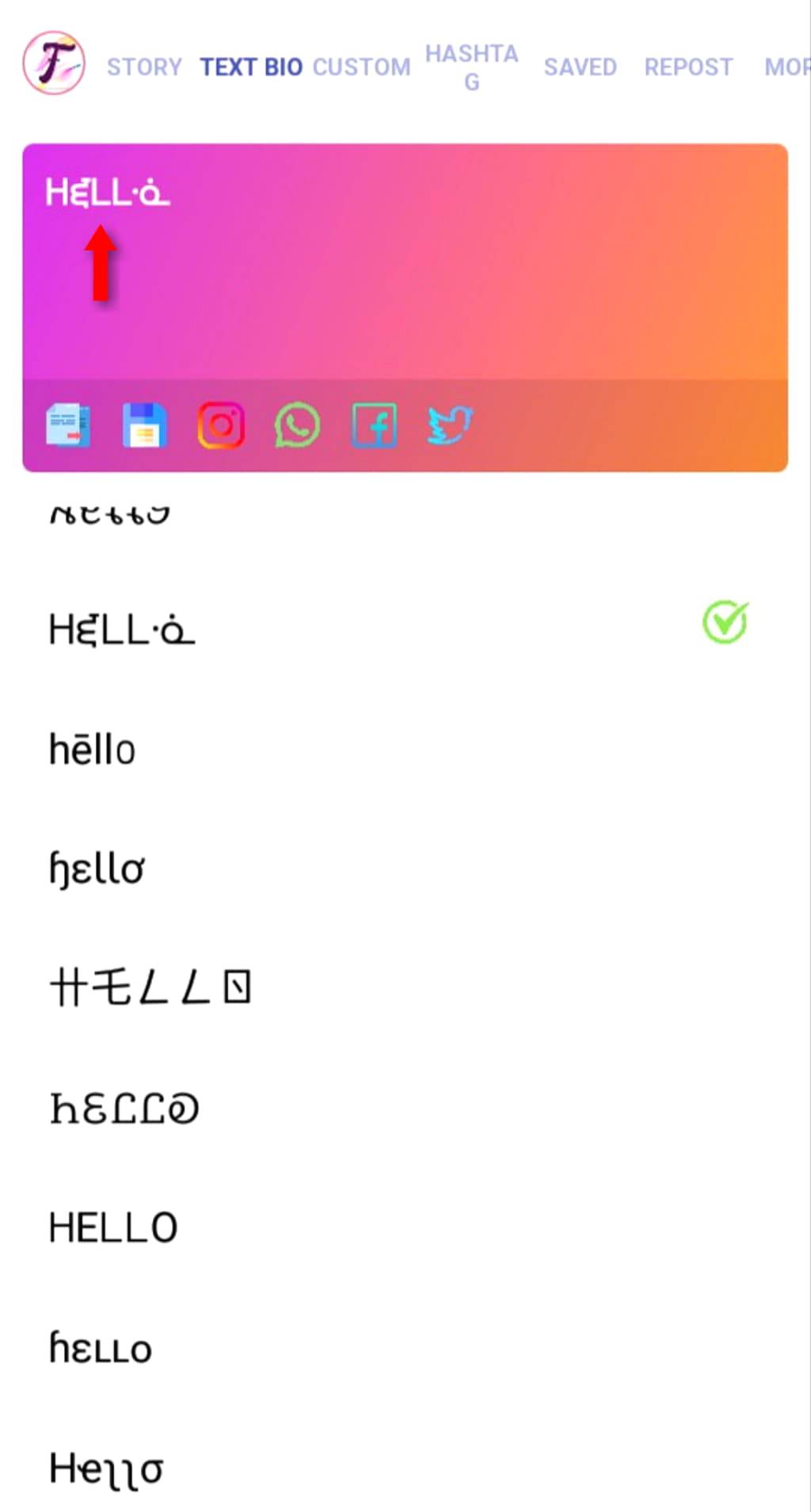Choose the ɧεℓℓσ font style
Screen dimensions: 811x1512
[97, 869]
